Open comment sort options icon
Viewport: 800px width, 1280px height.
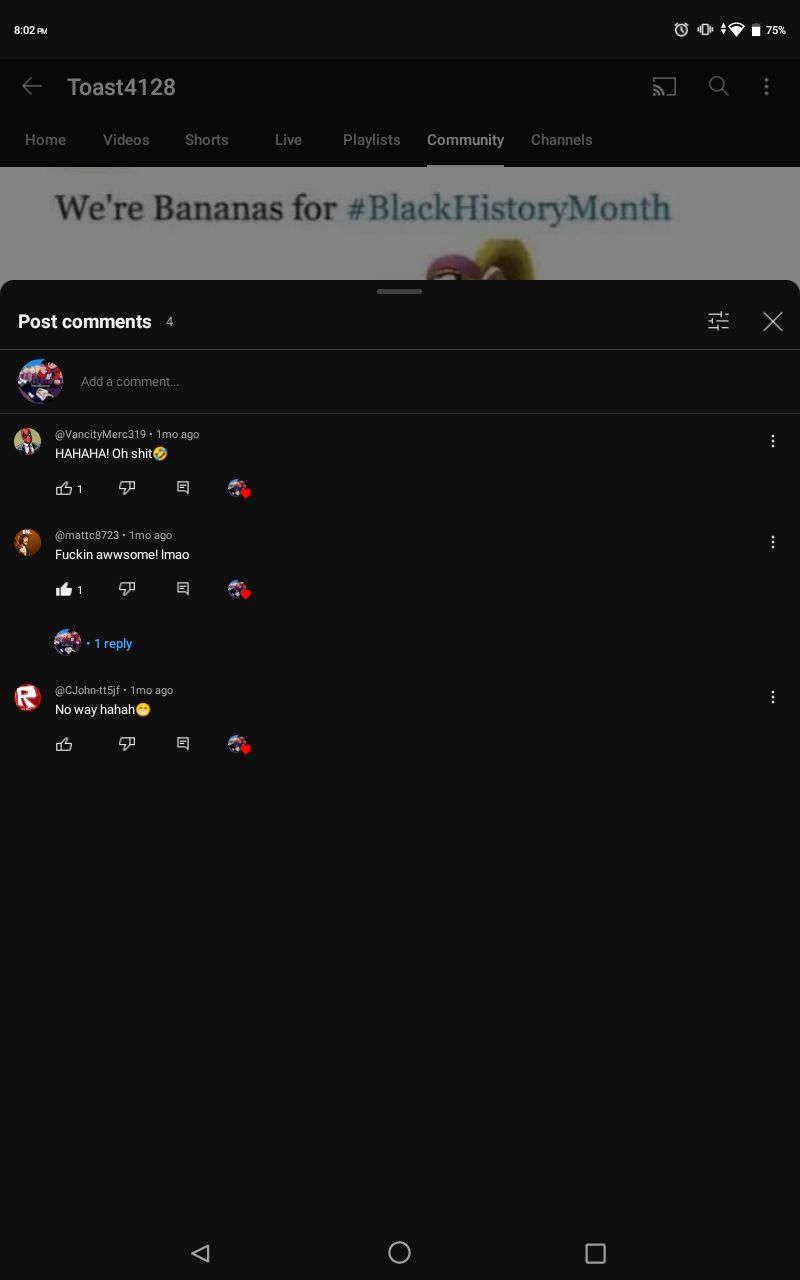(718, 321)
